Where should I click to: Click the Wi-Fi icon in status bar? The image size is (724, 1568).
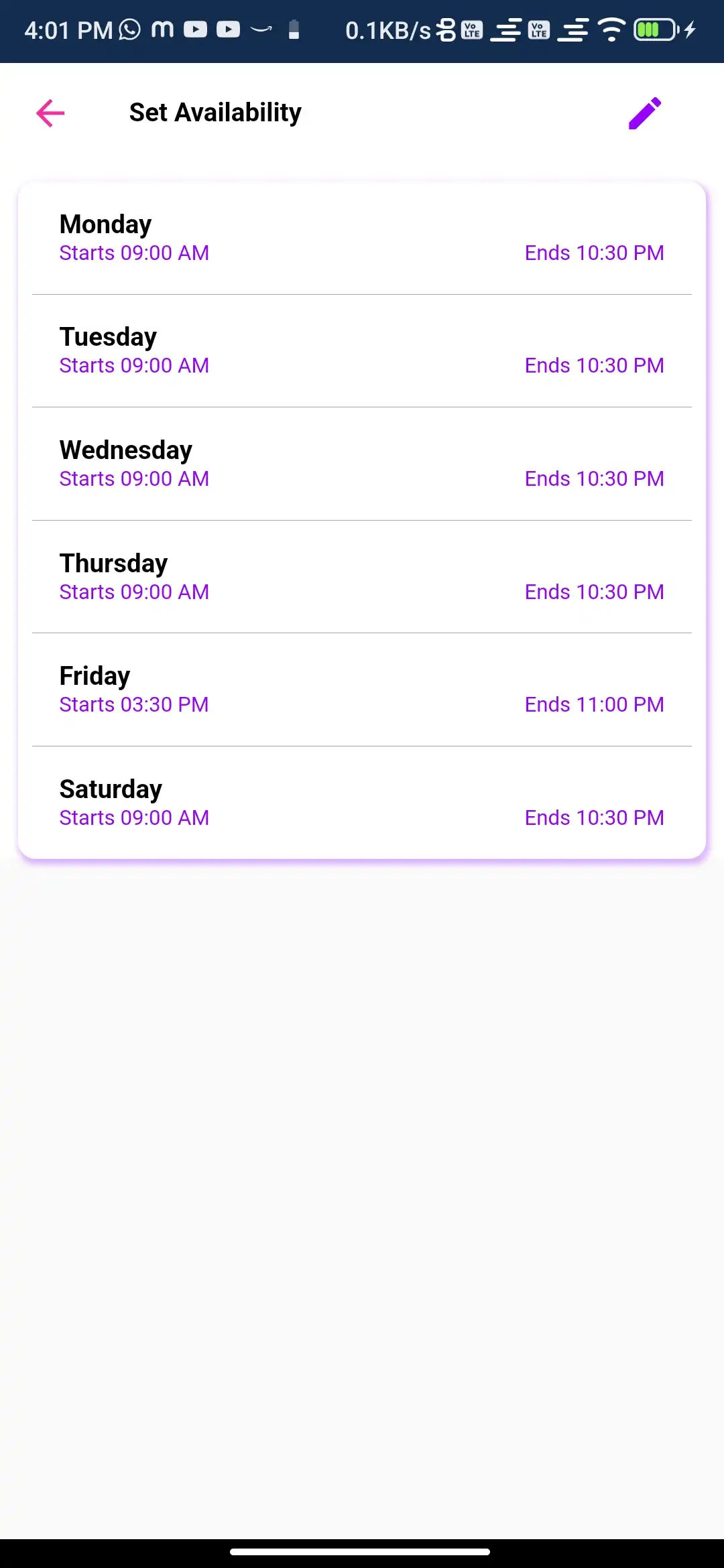click(x=611, y=29)
